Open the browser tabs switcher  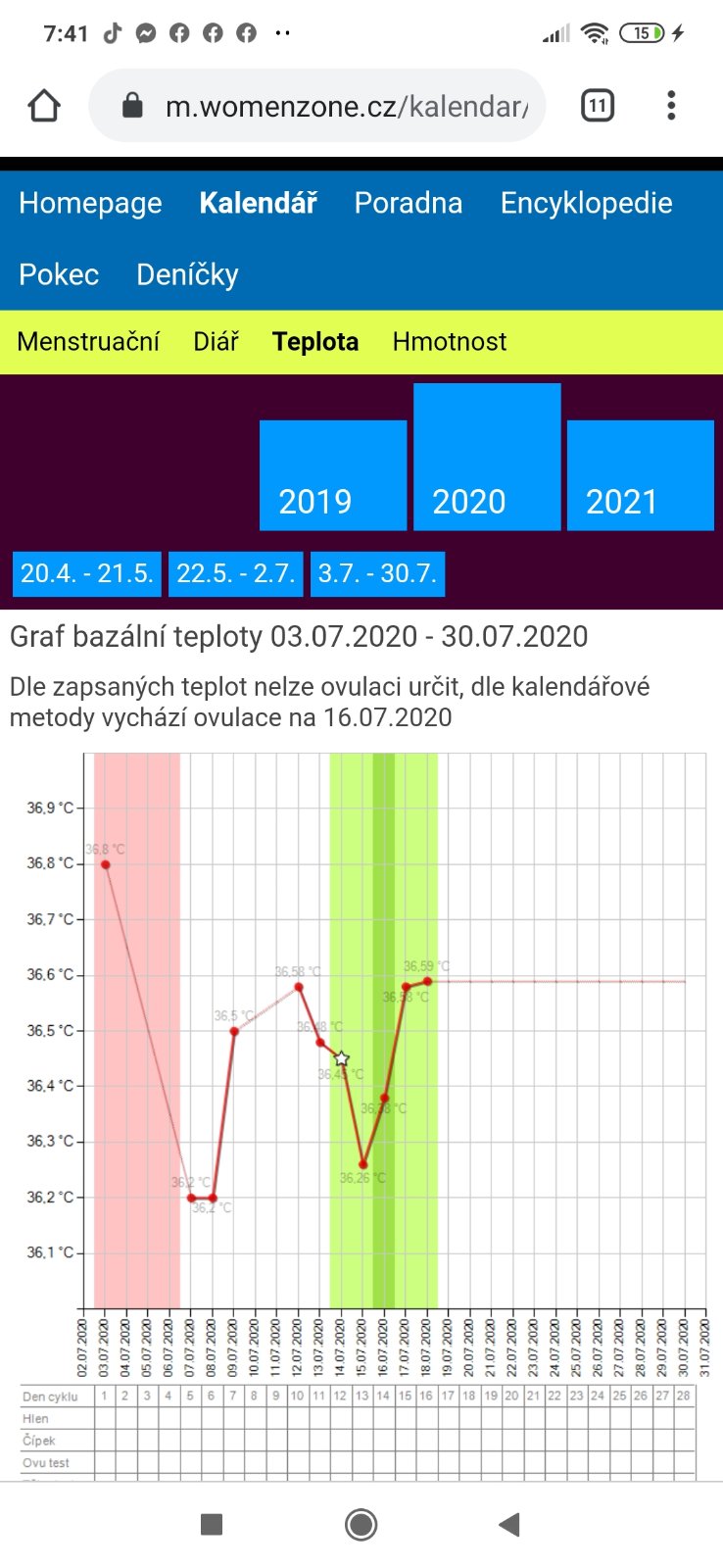(598, 106)
